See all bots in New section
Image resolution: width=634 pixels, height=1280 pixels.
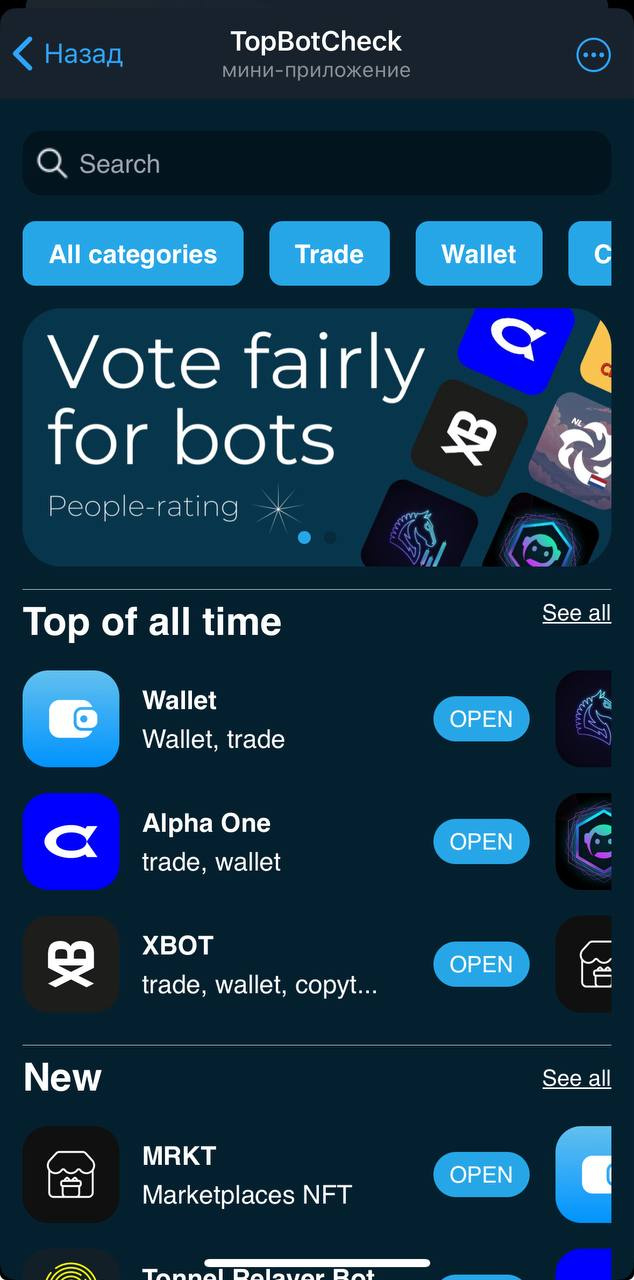[576, 1078]
